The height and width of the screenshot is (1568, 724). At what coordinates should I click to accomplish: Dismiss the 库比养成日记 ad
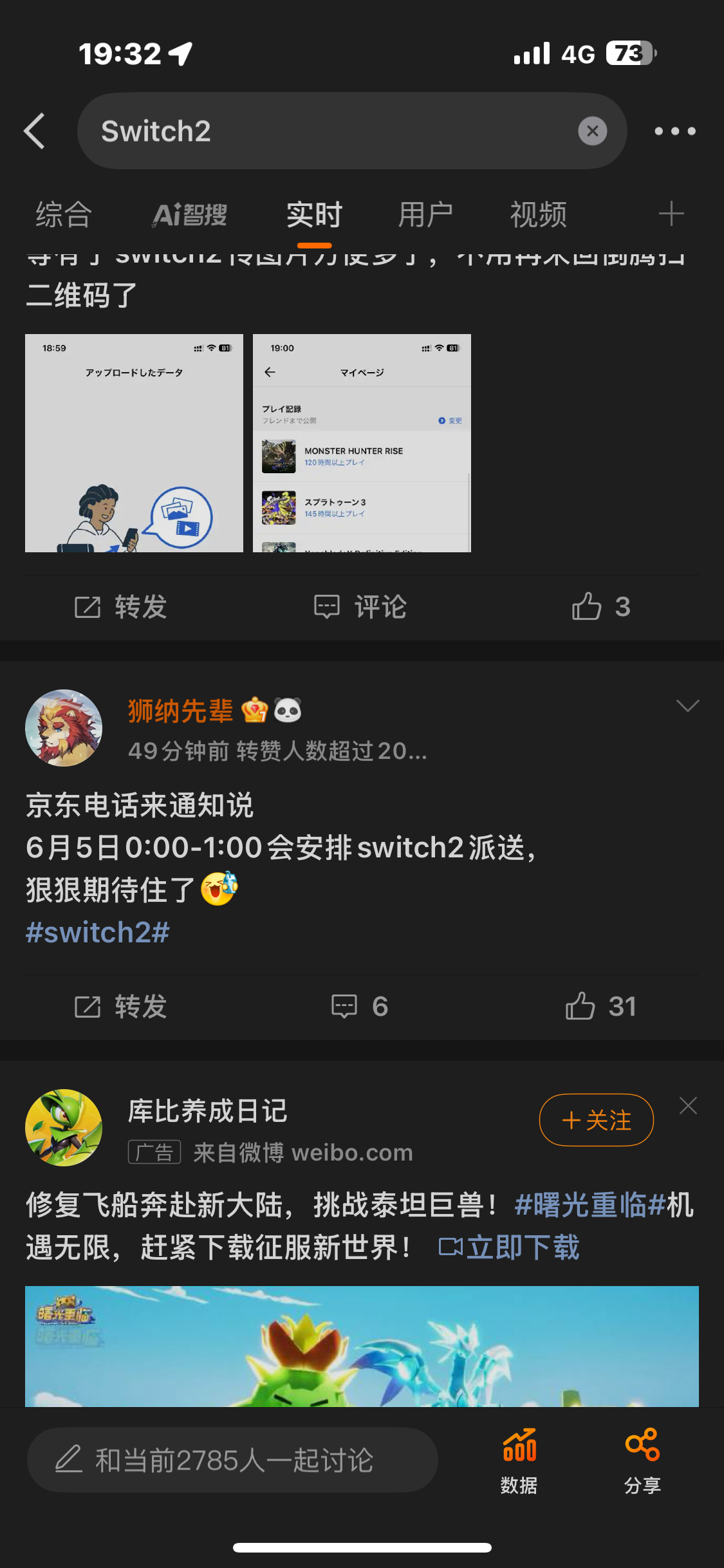[688, 1106]
